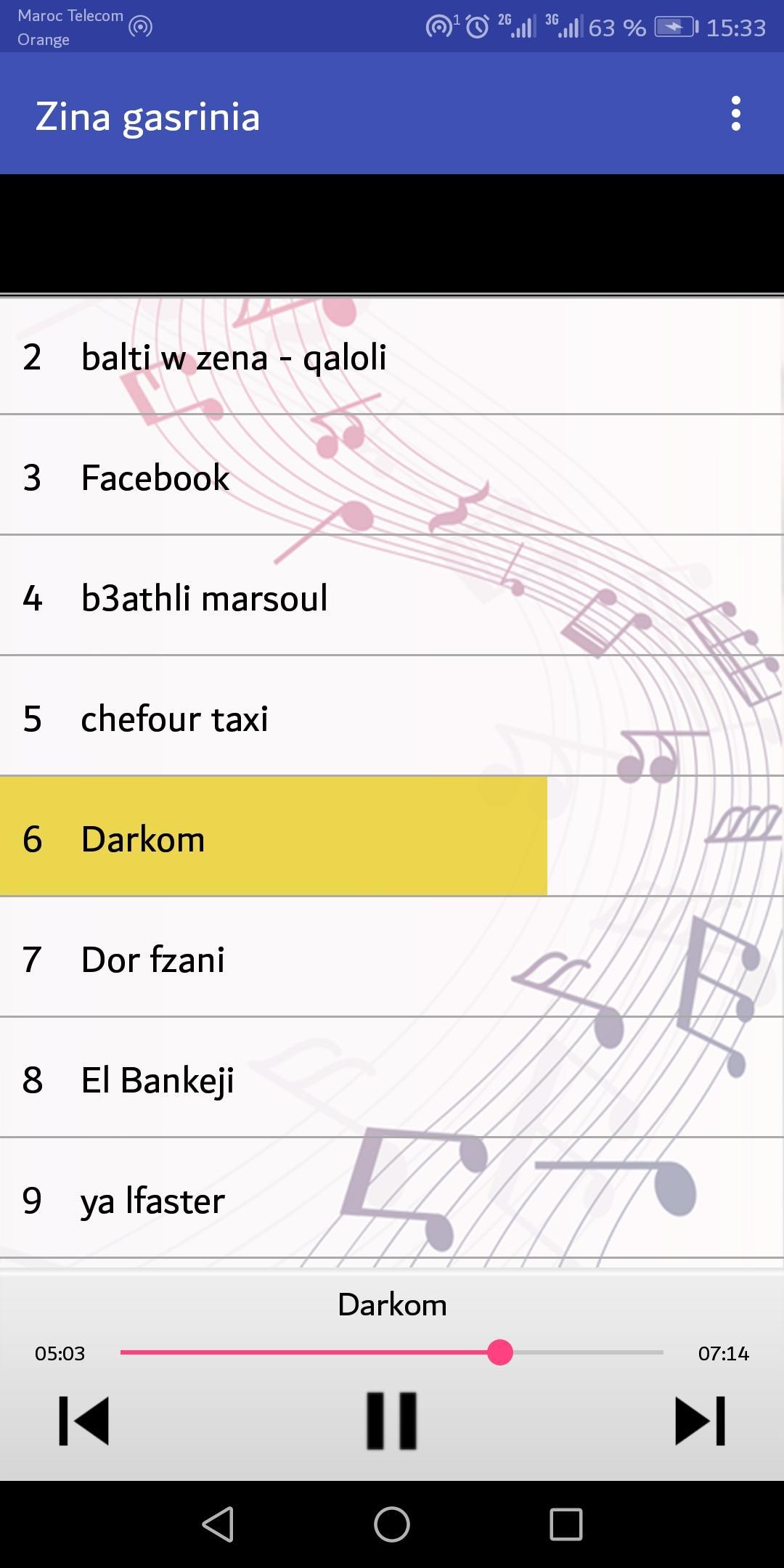Go back with the system back button
The width and height of the screenshot is (784, 1568).
tap(218, 1524)
